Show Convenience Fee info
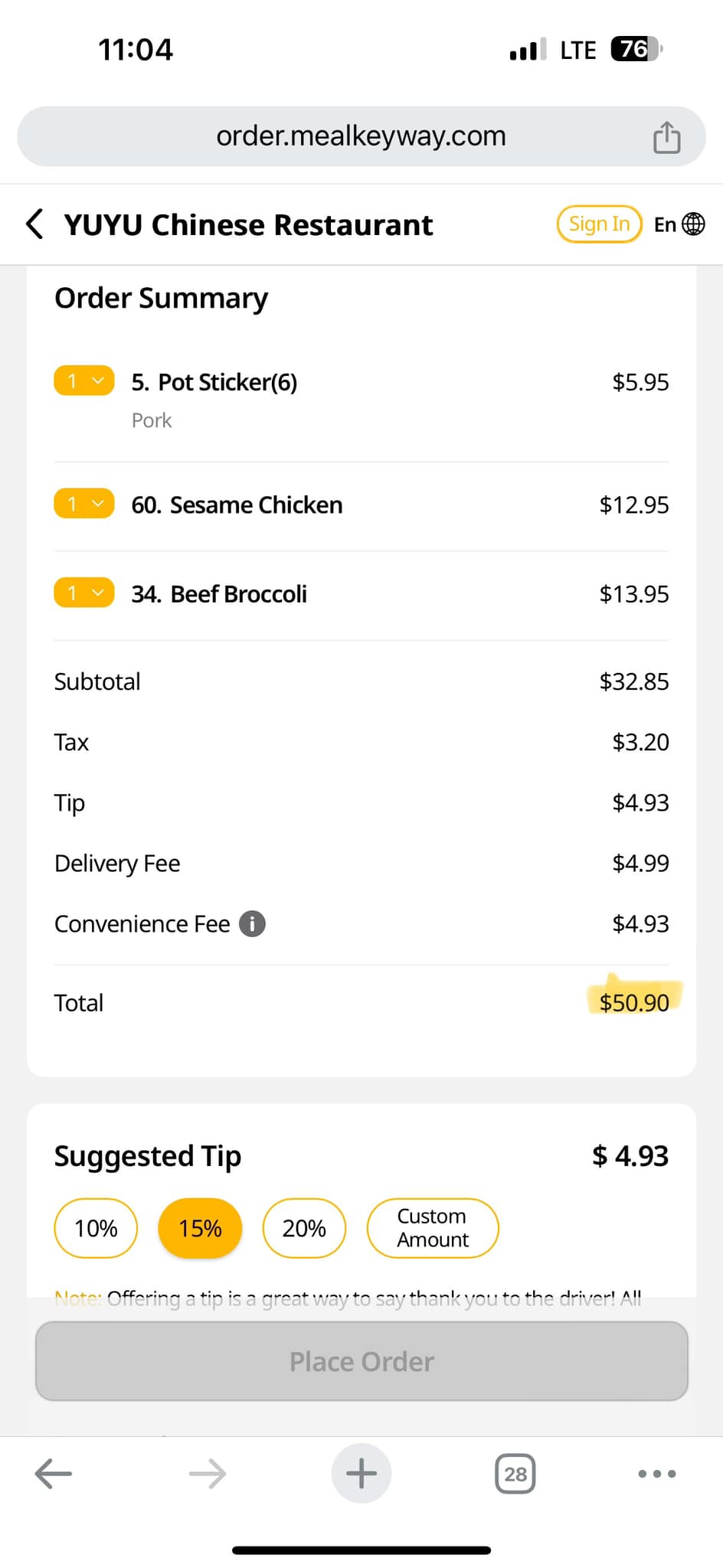 pyautogui.click(x=252, y=924)
